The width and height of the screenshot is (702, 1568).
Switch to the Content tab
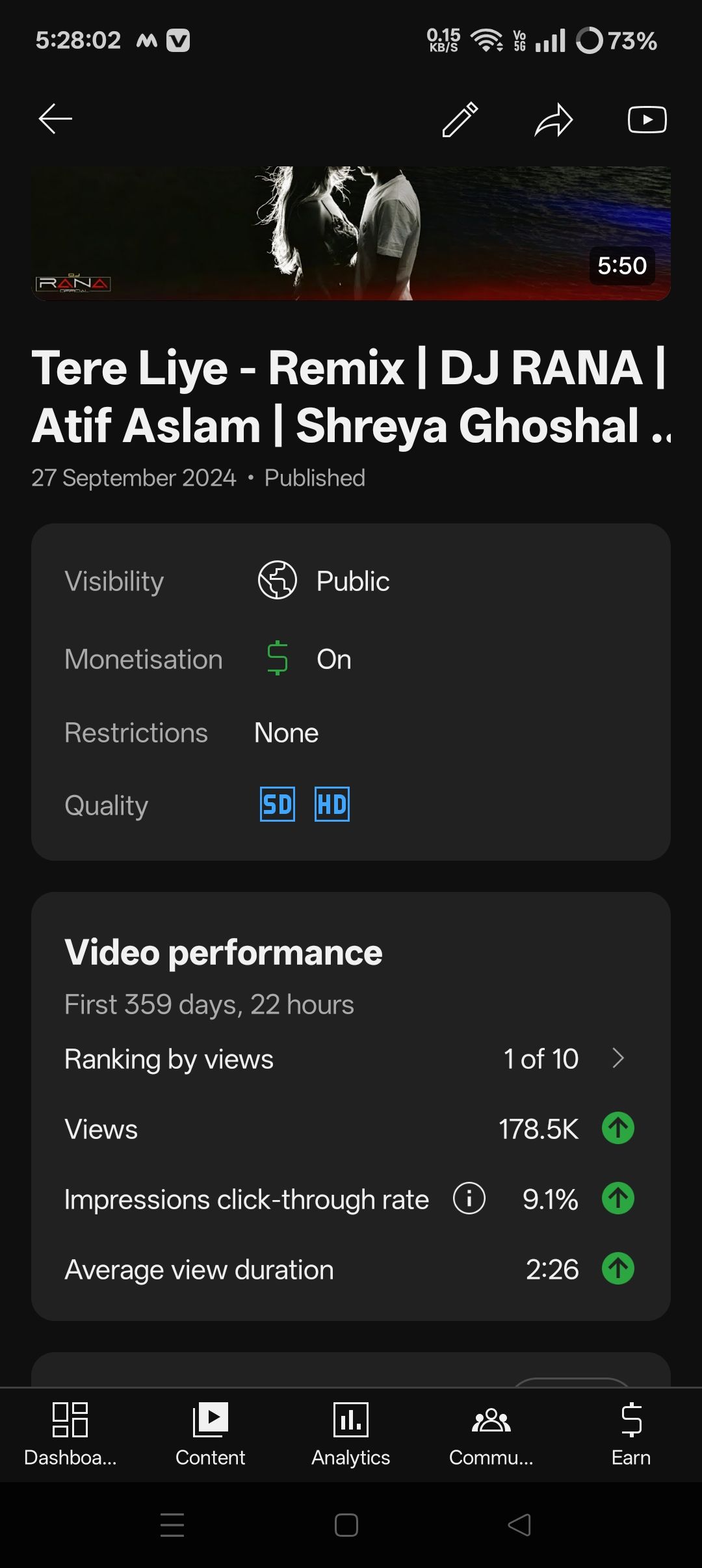tap(211, 1434)
